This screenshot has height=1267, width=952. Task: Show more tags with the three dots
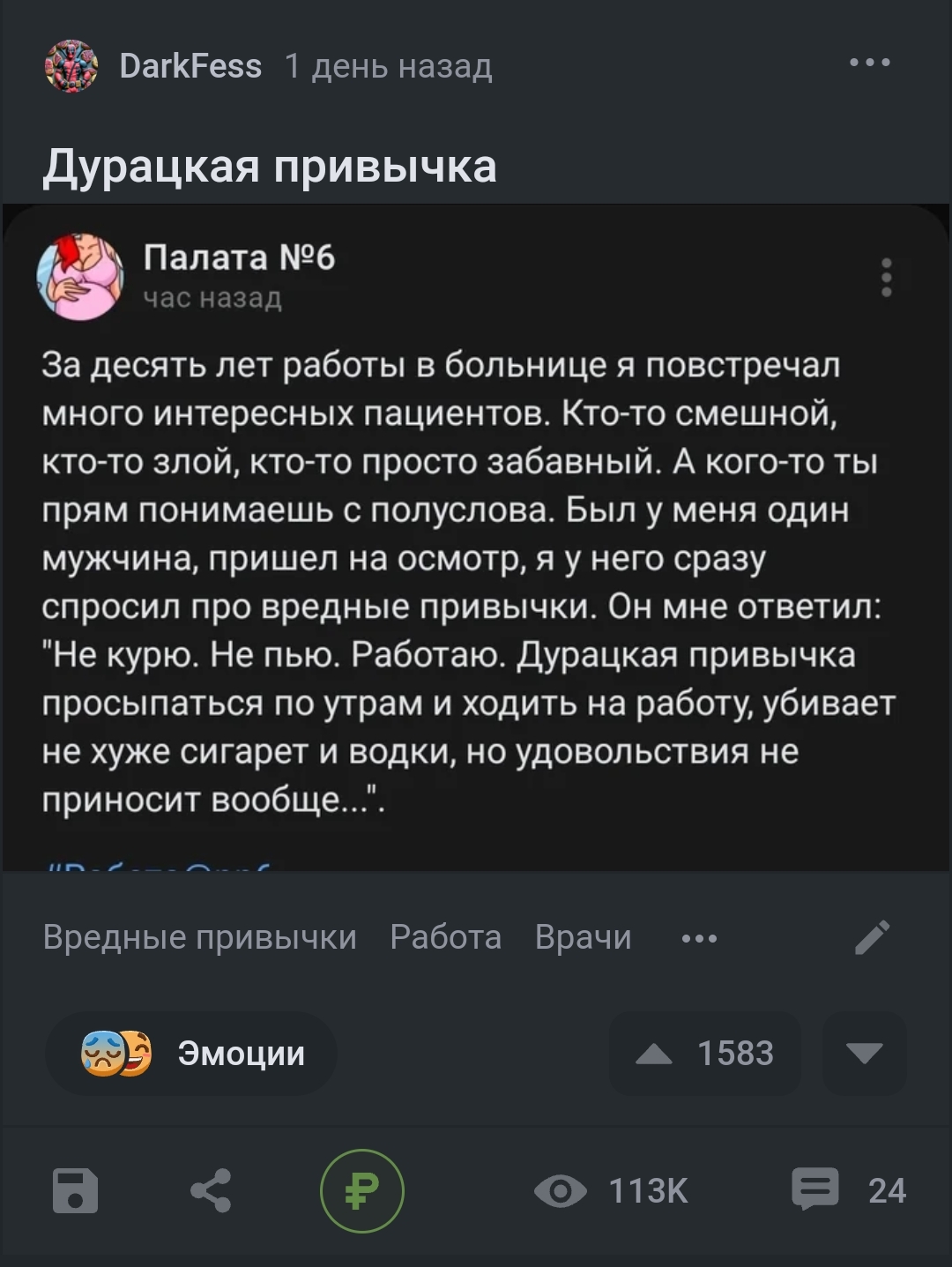click(x=699, y=939)
